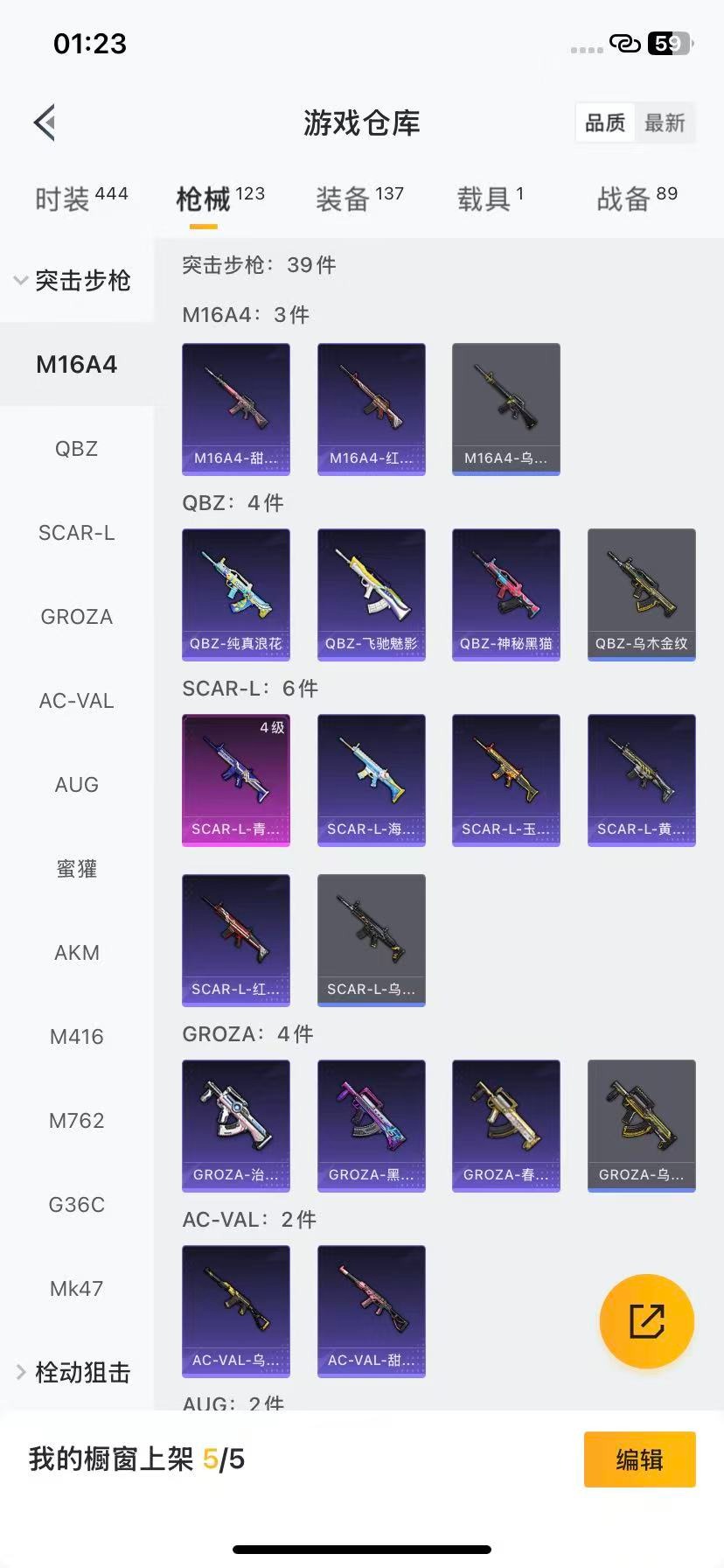Screen dimensions: 724x1568
Task: Sort warehouse by 品质
Action: tap(605, 122)
